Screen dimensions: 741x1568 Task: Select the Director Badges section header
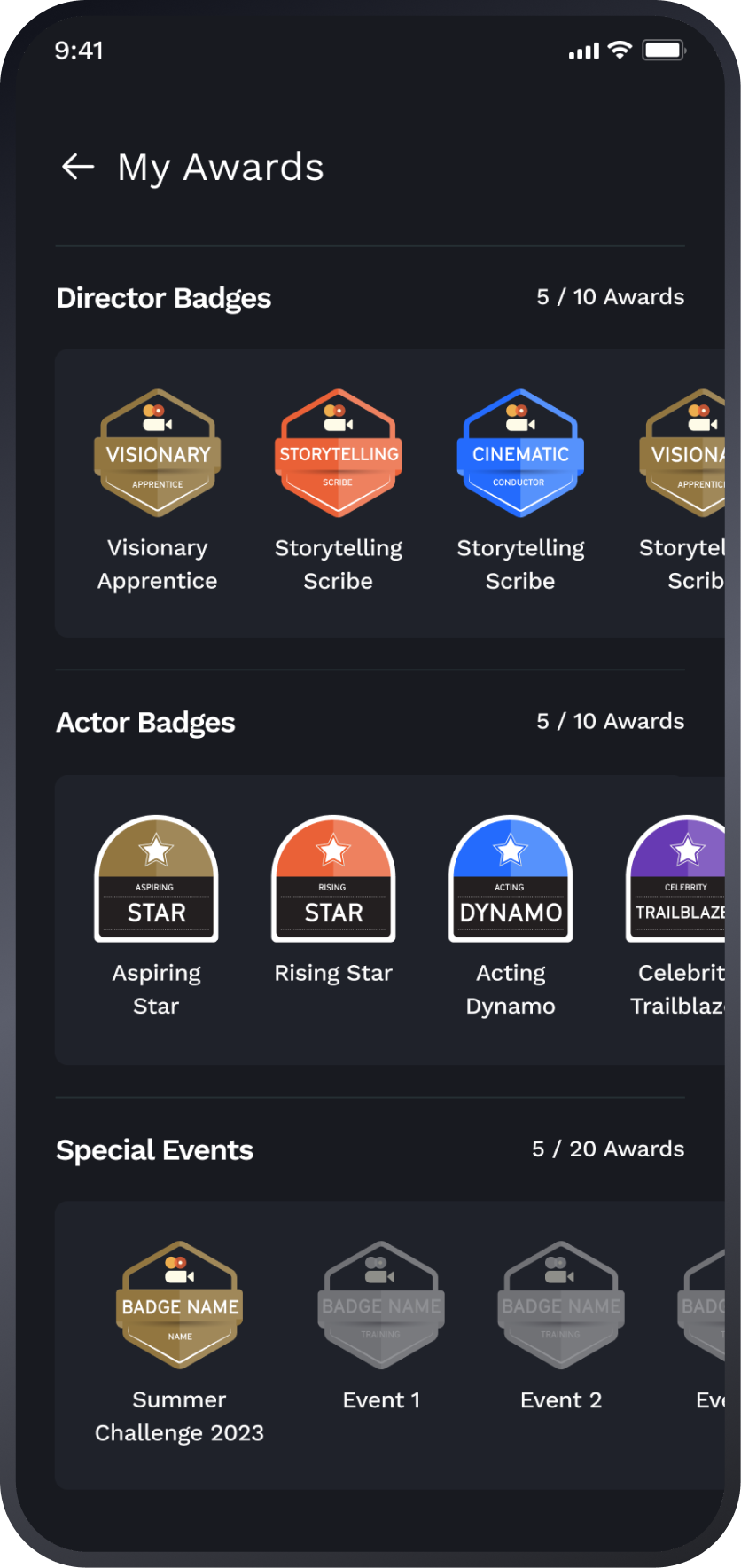163,299
